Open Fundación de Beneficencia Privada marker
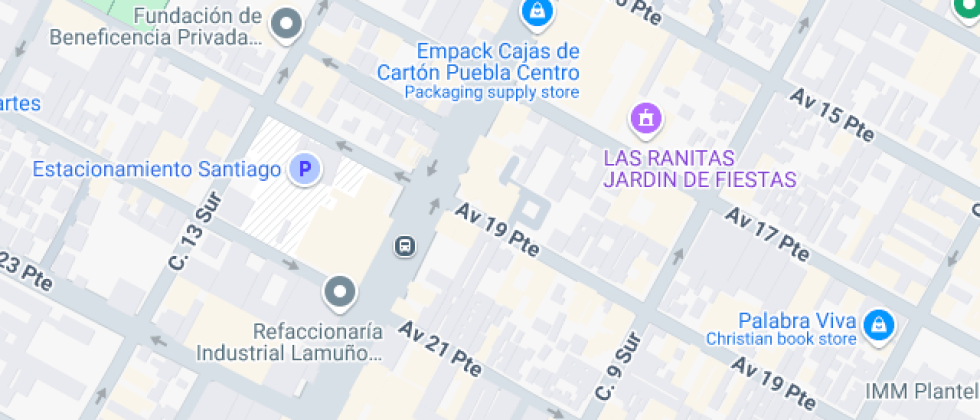Viewport: 980px width, 420px height. tap(288, 23)
